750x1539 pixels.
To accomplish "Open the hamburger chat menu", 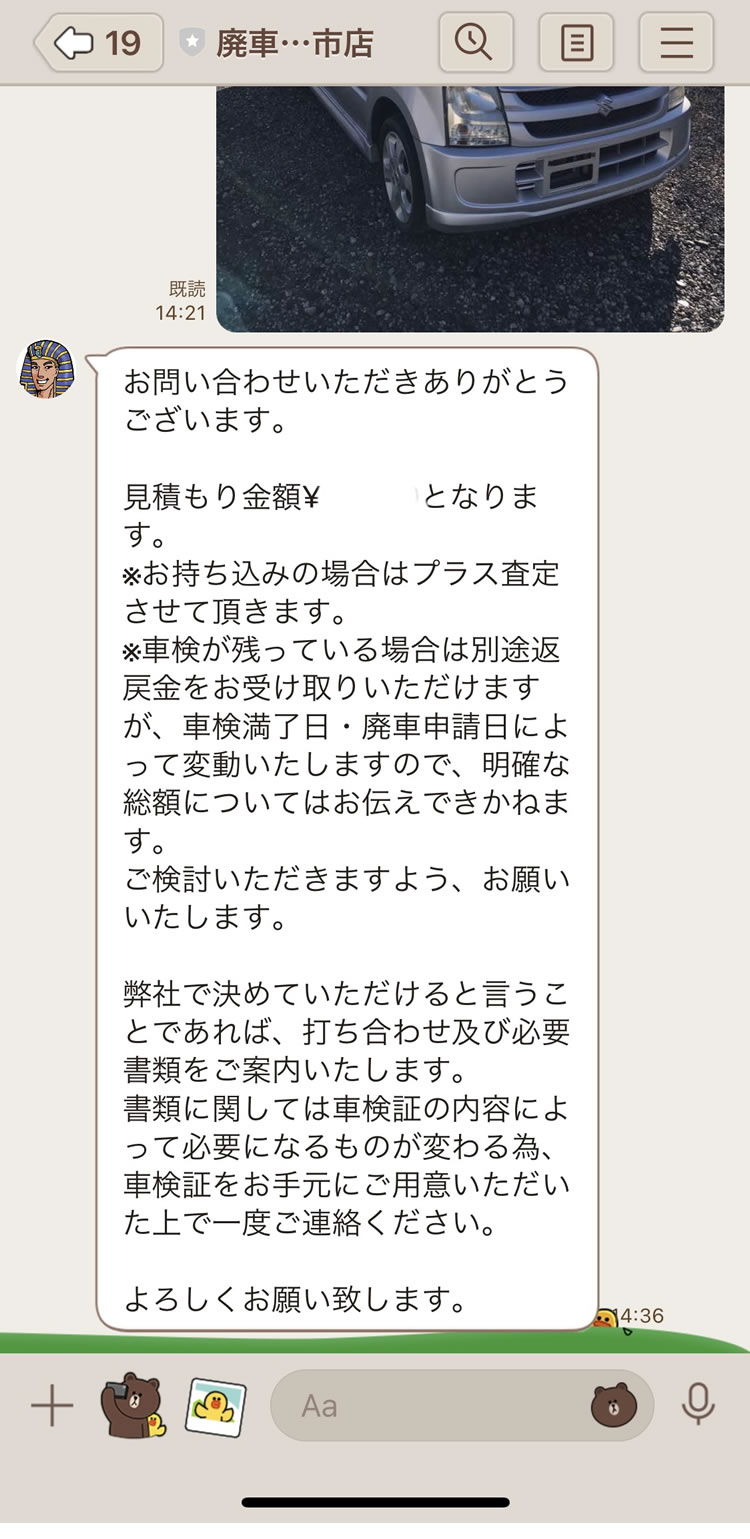I will [x=677, y=43].
